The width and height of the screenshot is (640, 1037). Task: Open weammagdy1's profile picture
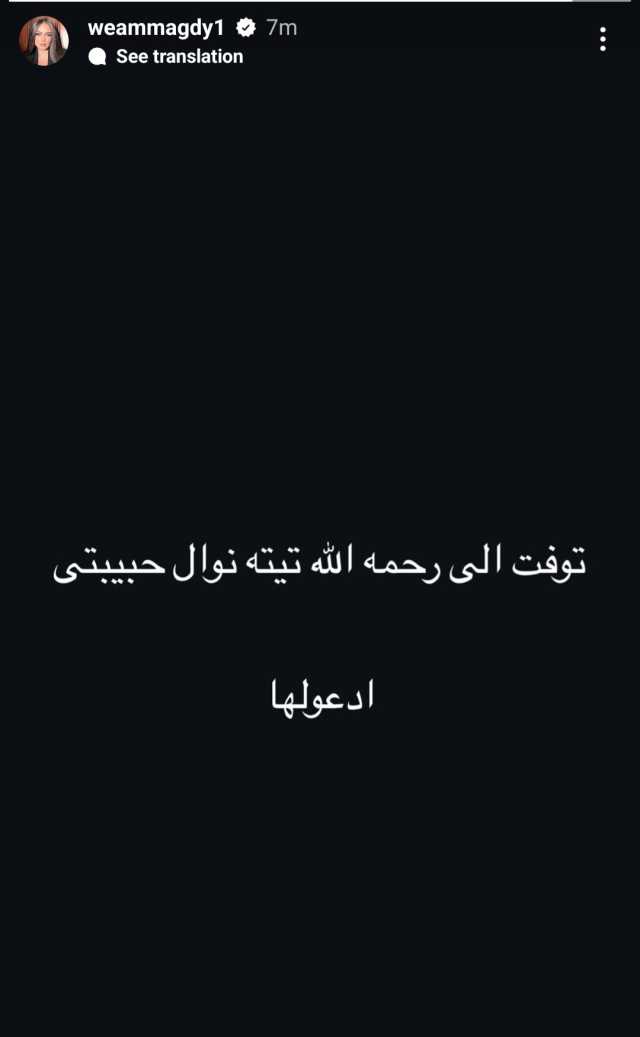(x=44, y=41)
